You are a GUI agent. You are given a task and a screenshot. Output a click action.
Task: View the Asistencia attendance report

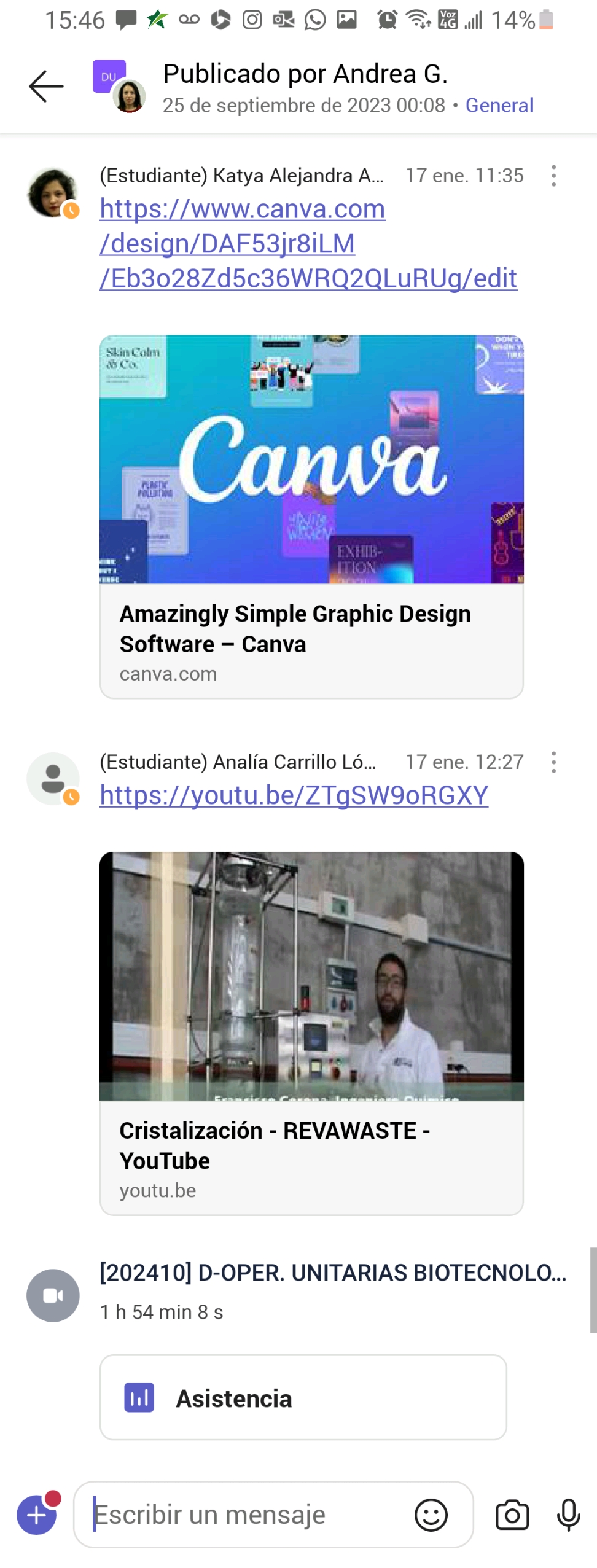click(x=303, y=1398)
